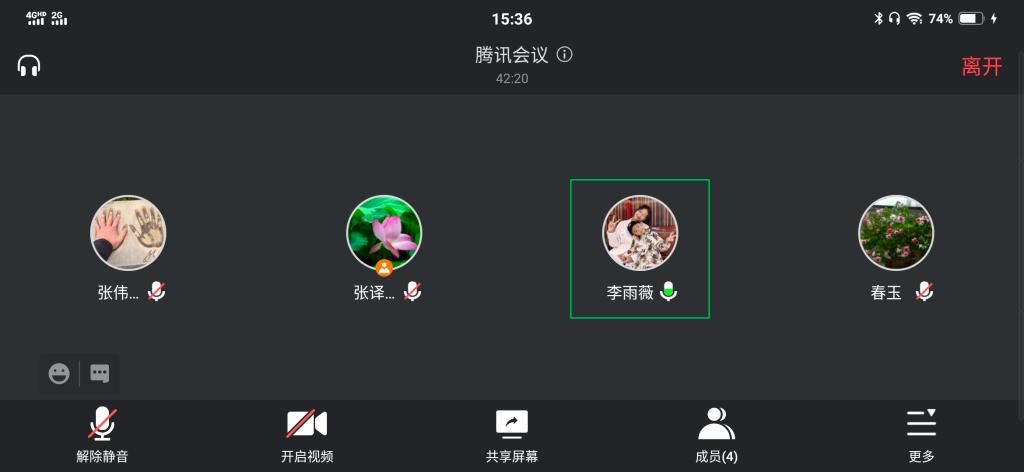
Task: Switch audio output via headphone icon
Action: [x=29, y=67]
